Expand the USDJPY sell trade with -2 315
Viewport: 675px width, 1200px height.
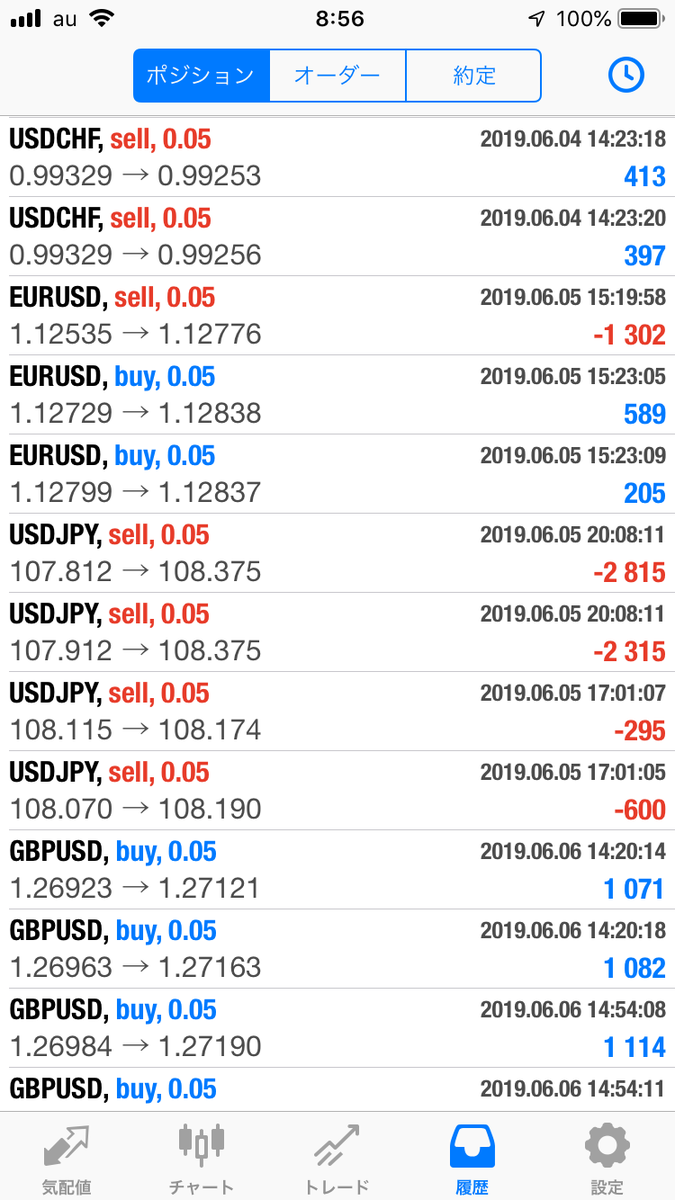pyautogui.click(x=337, y=632)
